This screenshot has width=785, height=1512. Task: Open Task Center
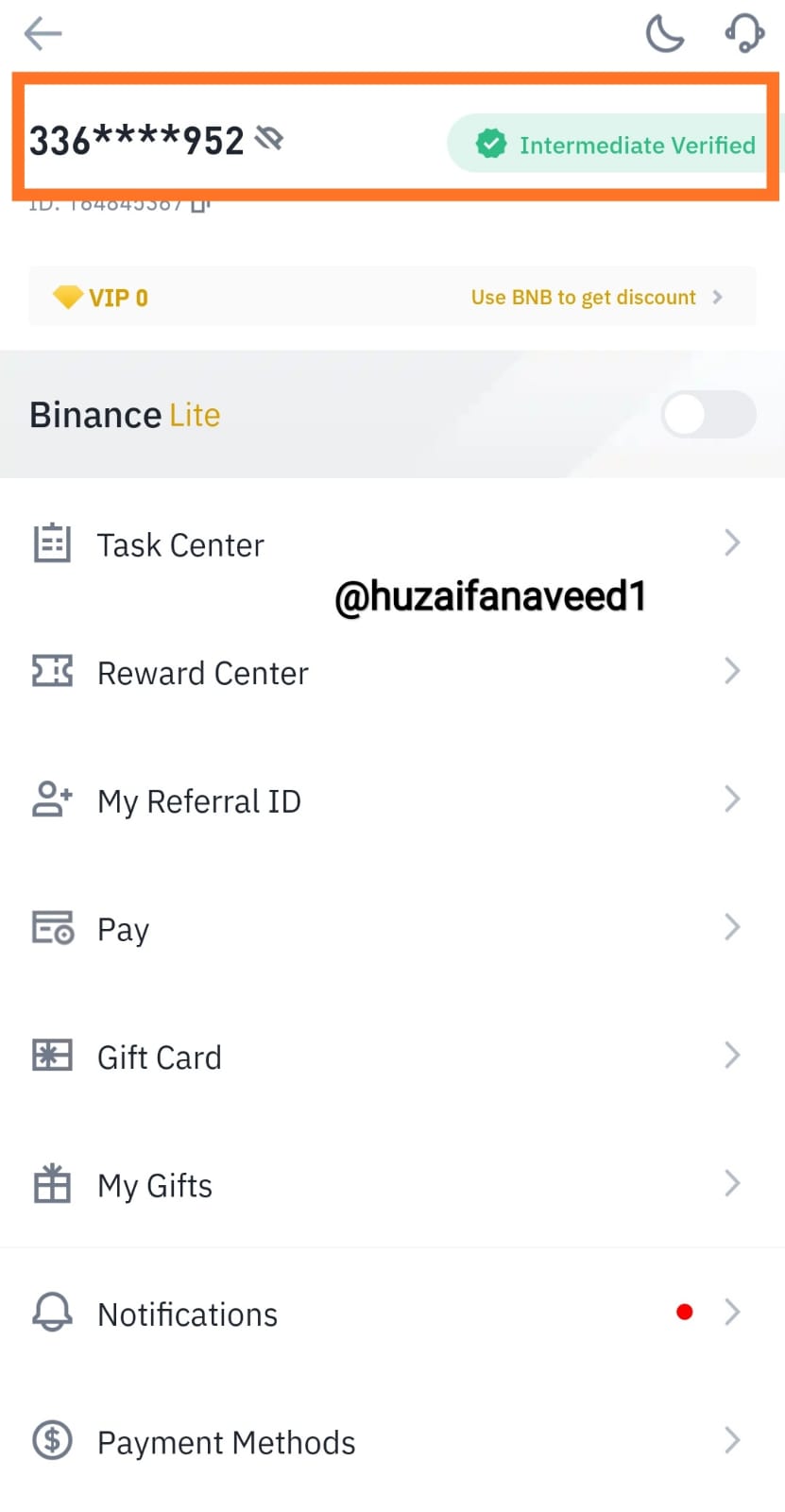(x=392, y=543)
